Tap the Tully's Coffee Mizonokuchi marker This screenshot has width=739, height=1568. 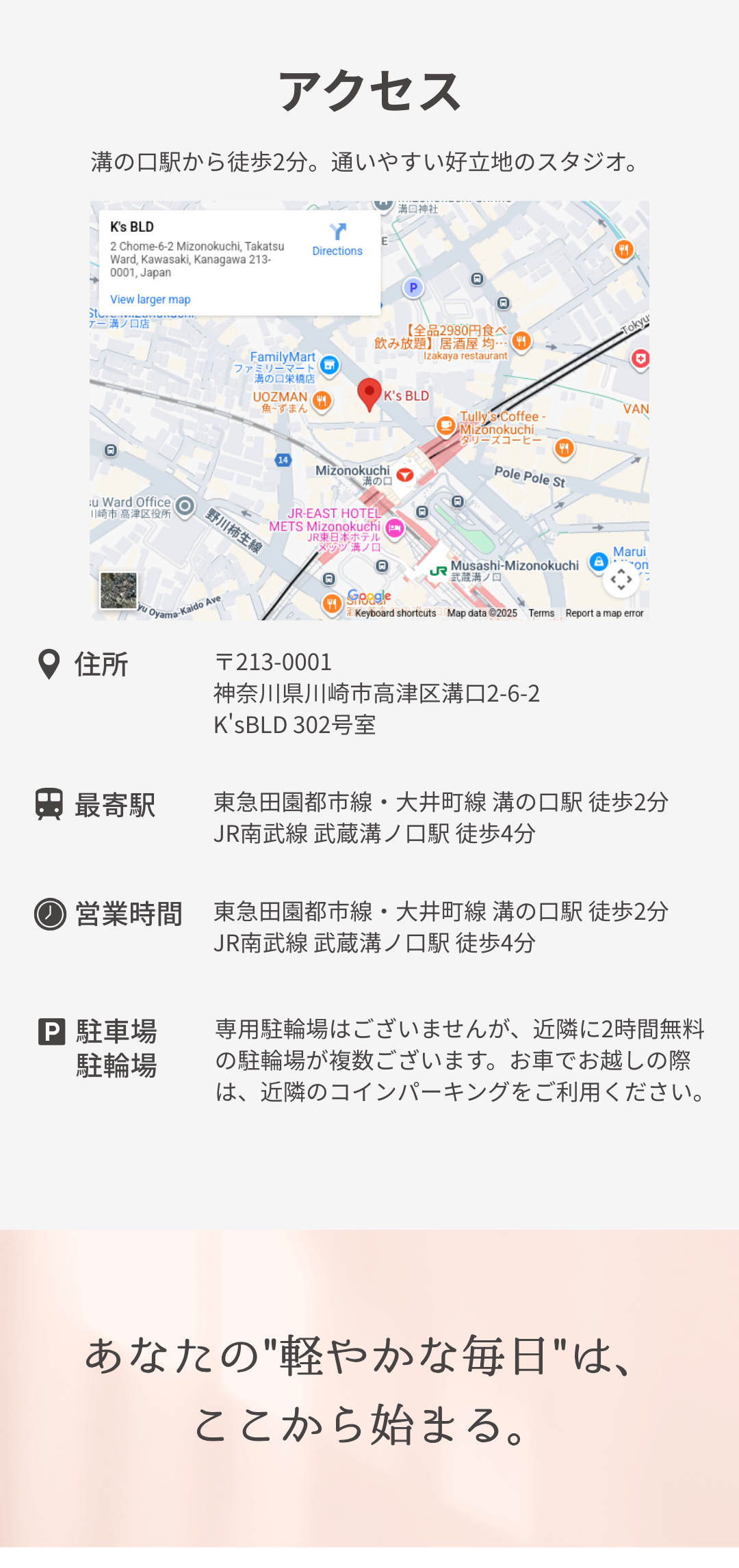pos(446,425)
